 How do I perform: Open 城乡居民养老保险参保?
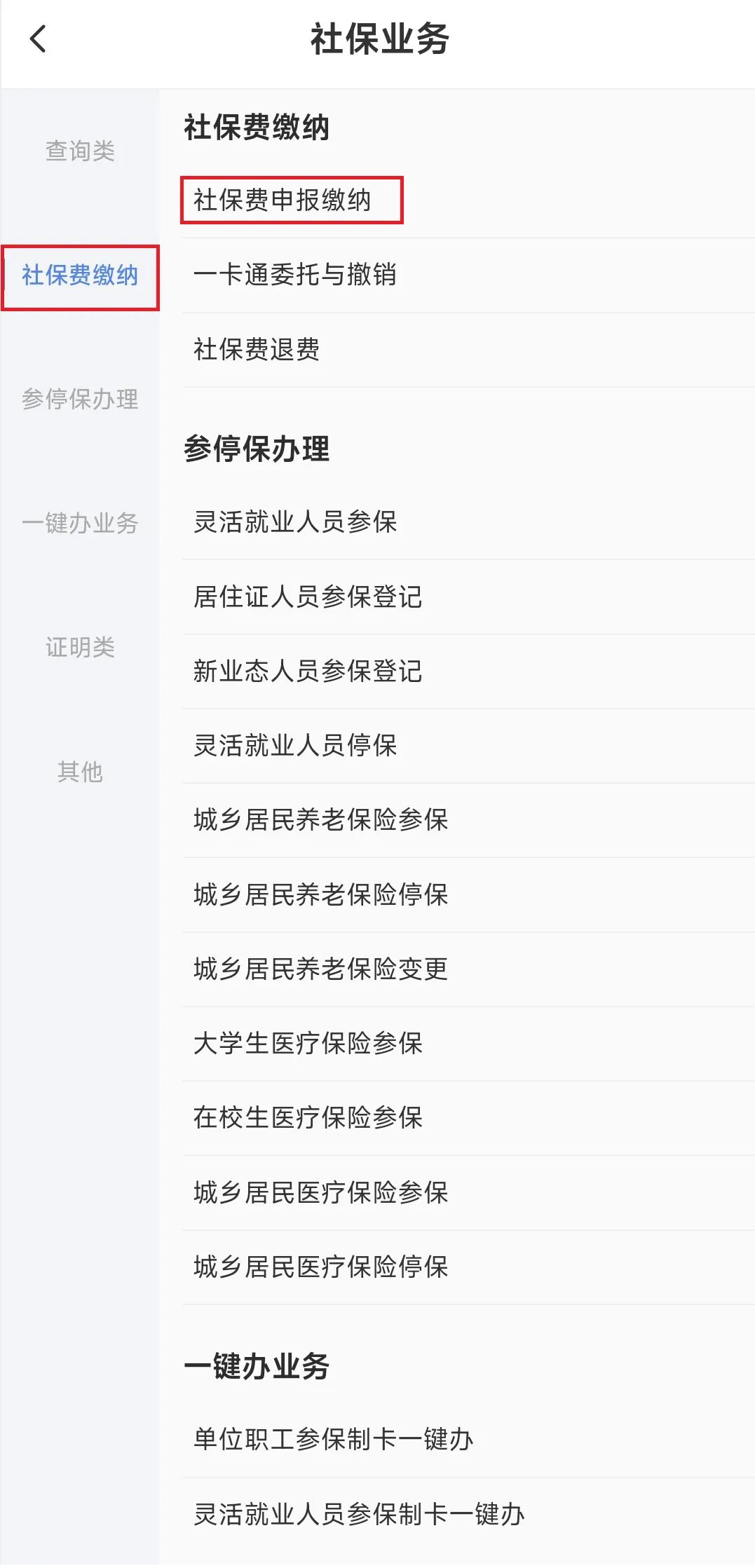(320, 820)
